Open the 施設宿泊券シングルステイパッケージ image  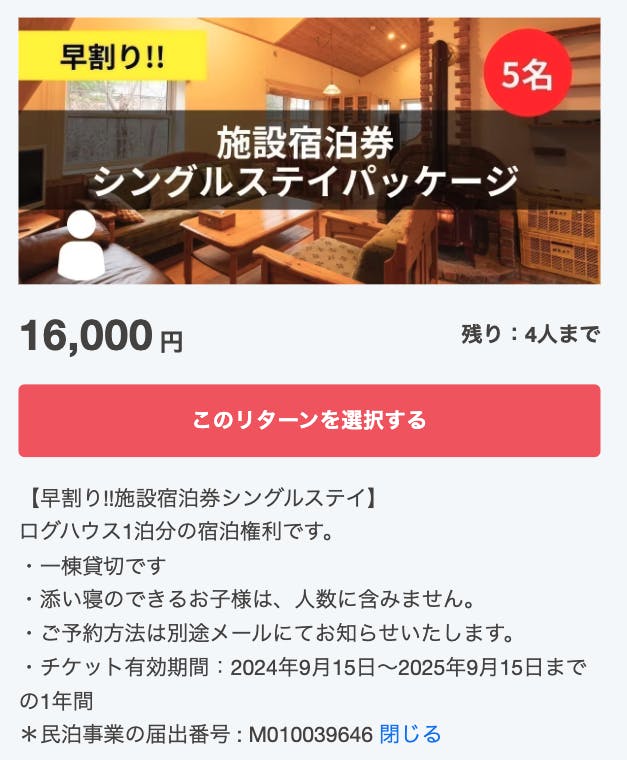click(309, 150)
